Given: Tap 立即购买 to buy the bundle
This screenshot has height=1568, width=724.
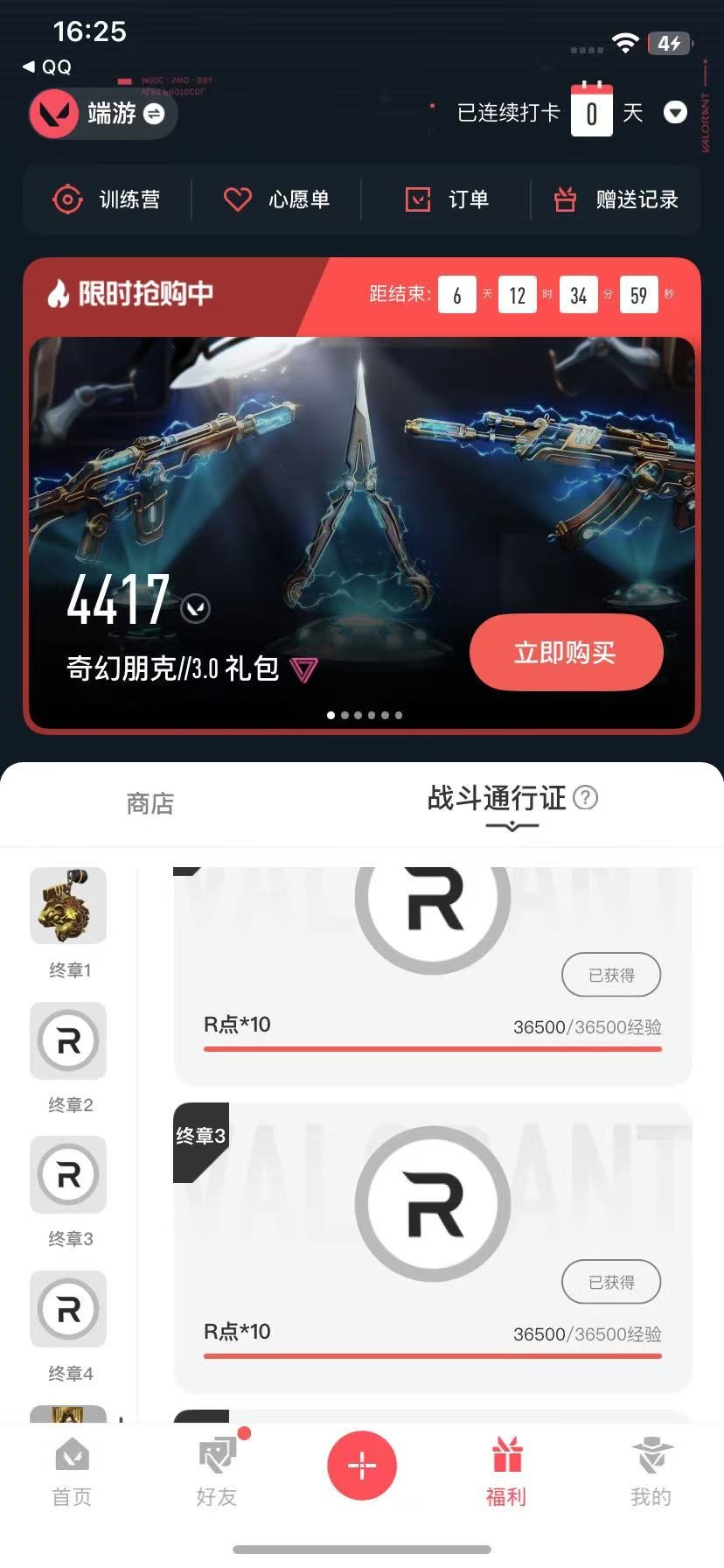Looking at the screenshot, I should point(566,653).
